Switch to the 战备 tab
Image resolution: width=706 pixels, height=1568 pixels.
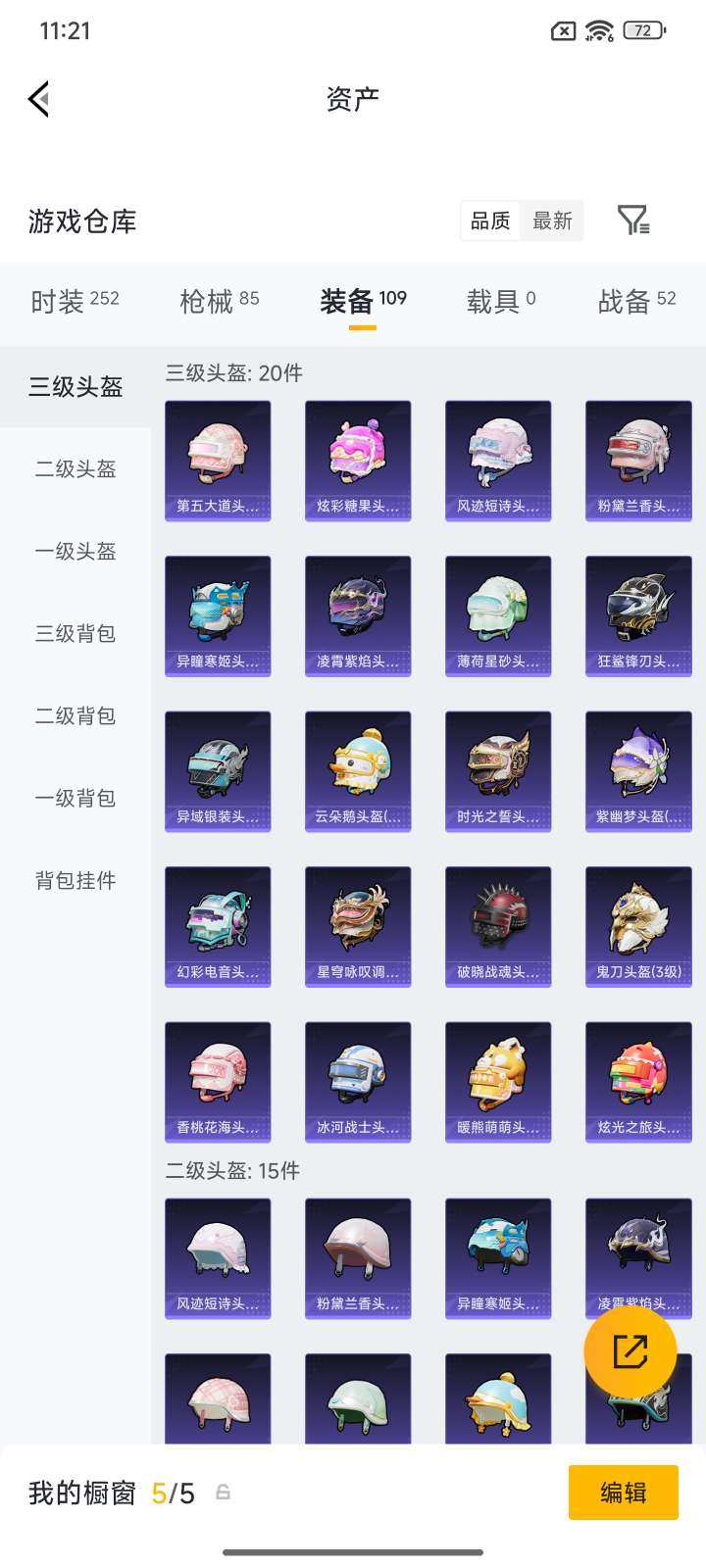coord(636,301)
